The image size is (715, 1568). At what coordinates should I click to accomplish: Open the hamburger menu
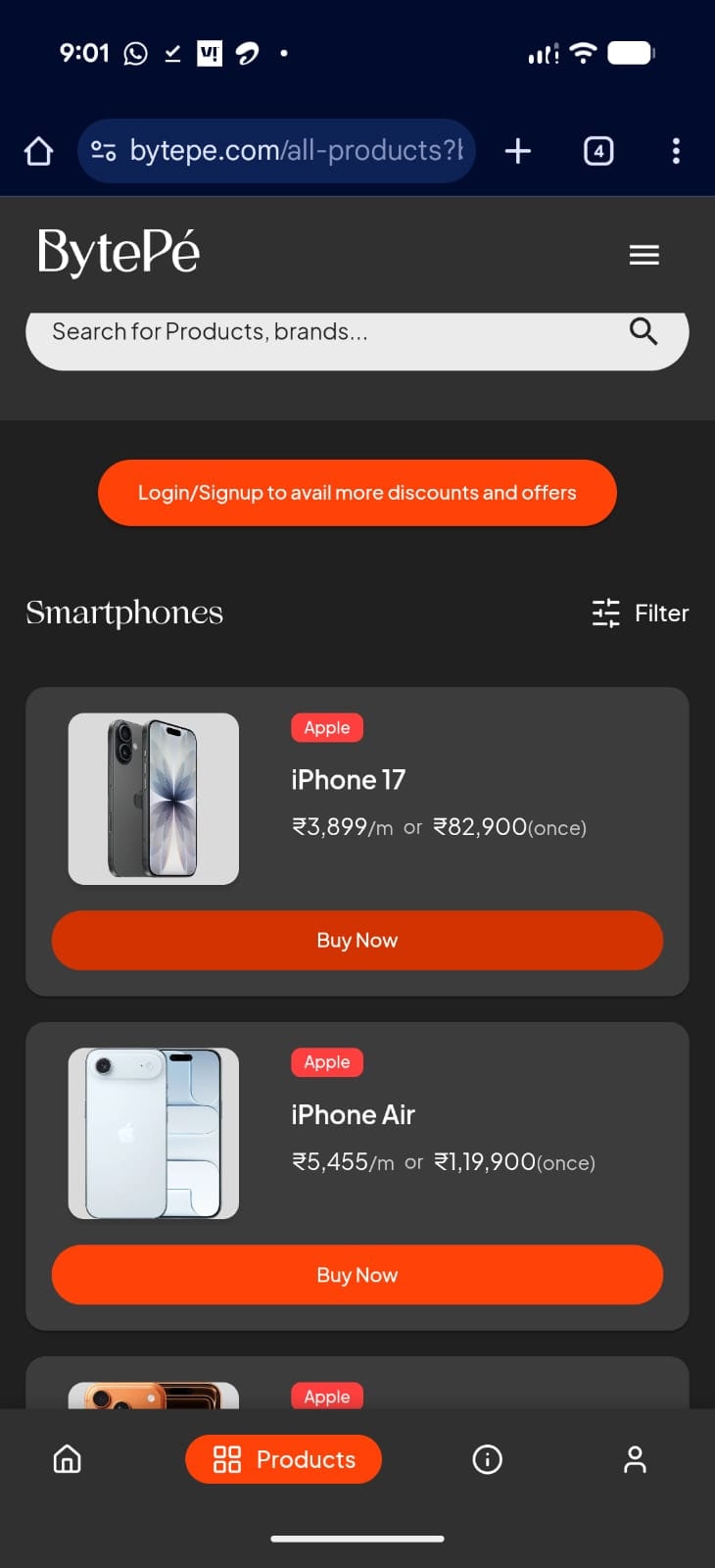643,255
